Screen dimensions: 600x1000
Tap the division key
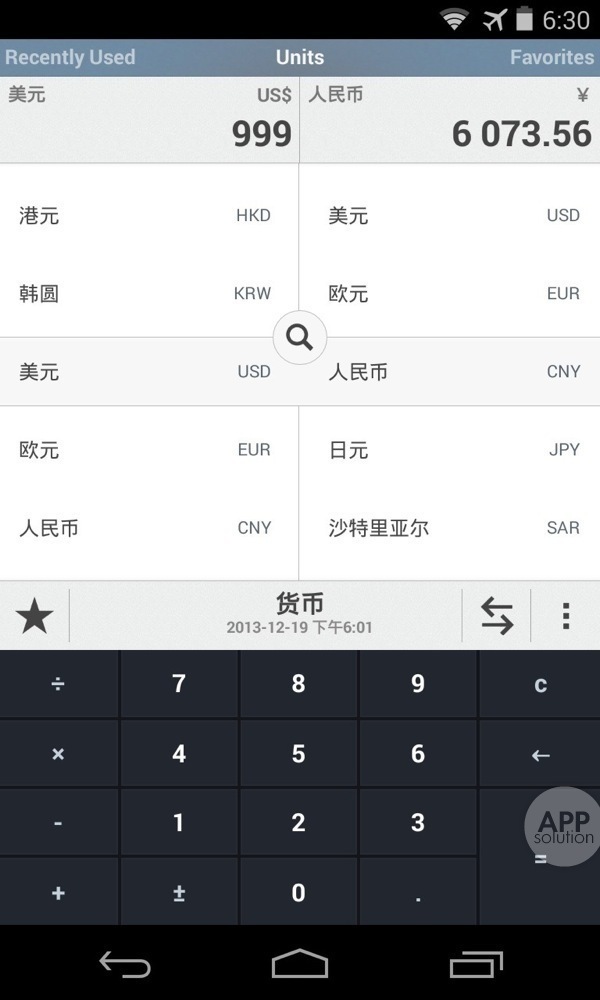tap(59, 684)
